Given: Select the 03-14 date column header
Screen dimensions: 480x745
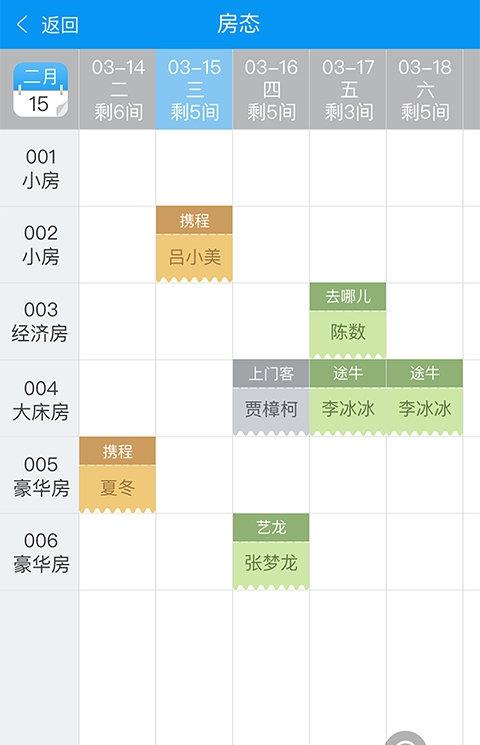Looking at the screenshot, I should point(117,89).
